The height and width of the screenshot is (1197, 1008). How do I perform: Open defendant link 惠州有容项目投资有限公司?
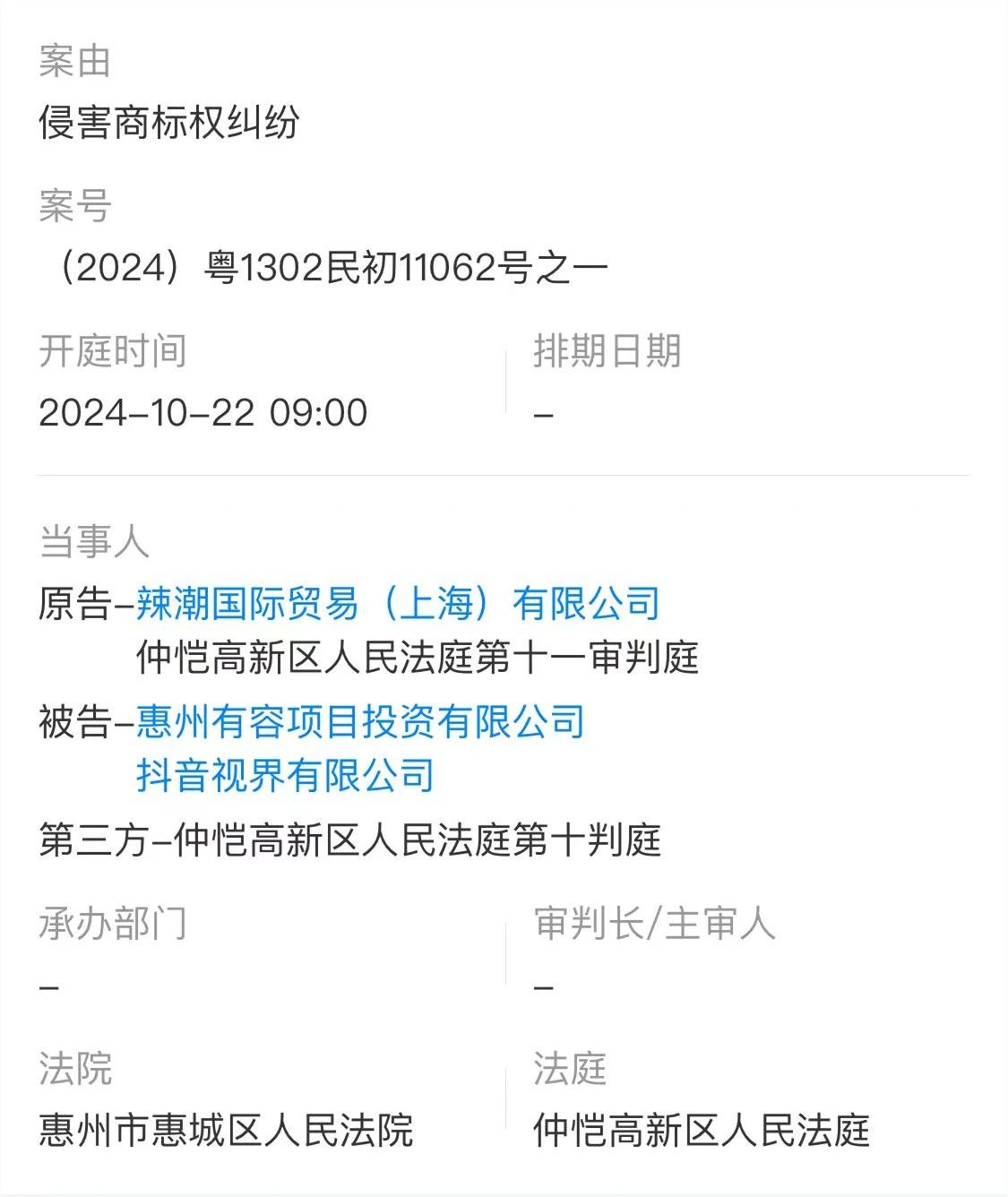[358, 726]
